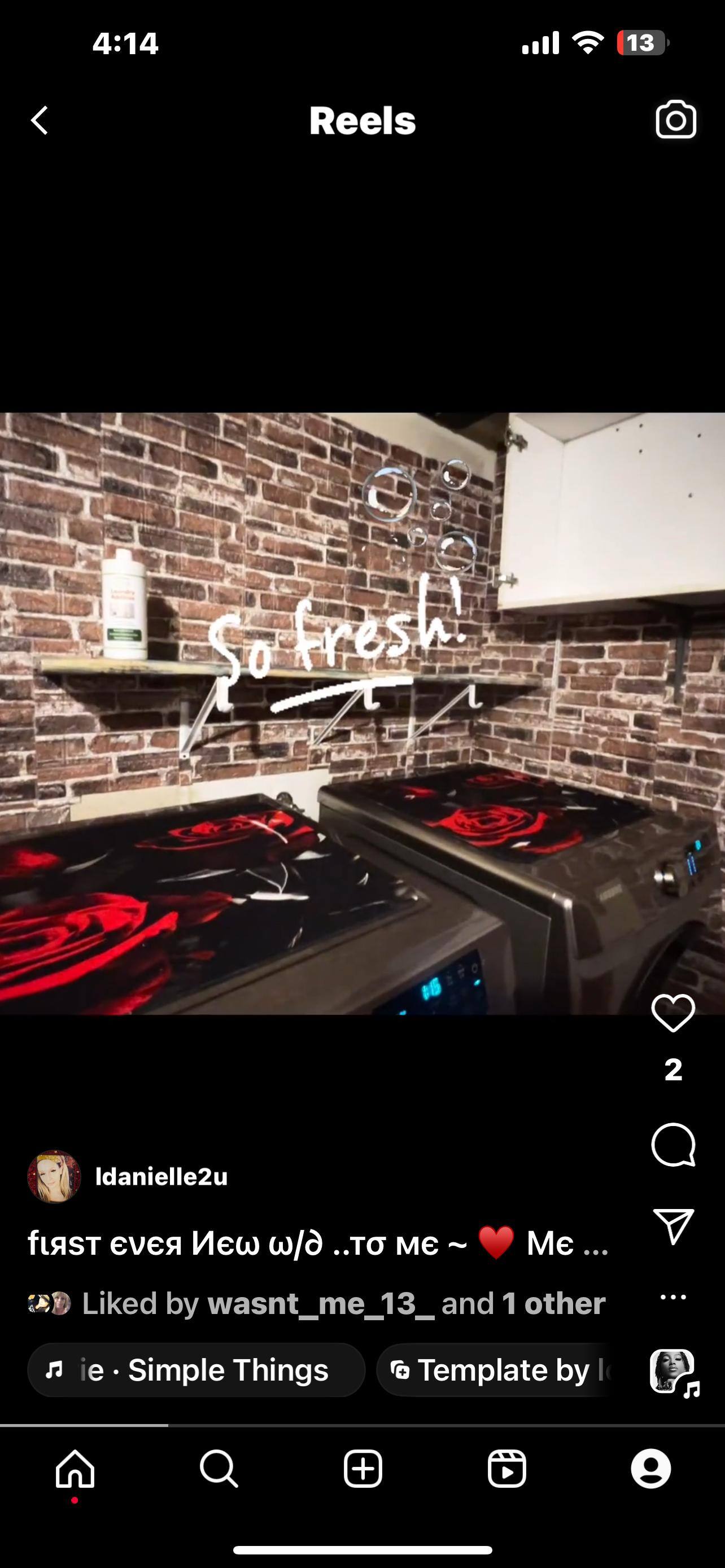Switch to the Reels tab
Viewport: 725px width, 1568px height.
(506, 1469)
